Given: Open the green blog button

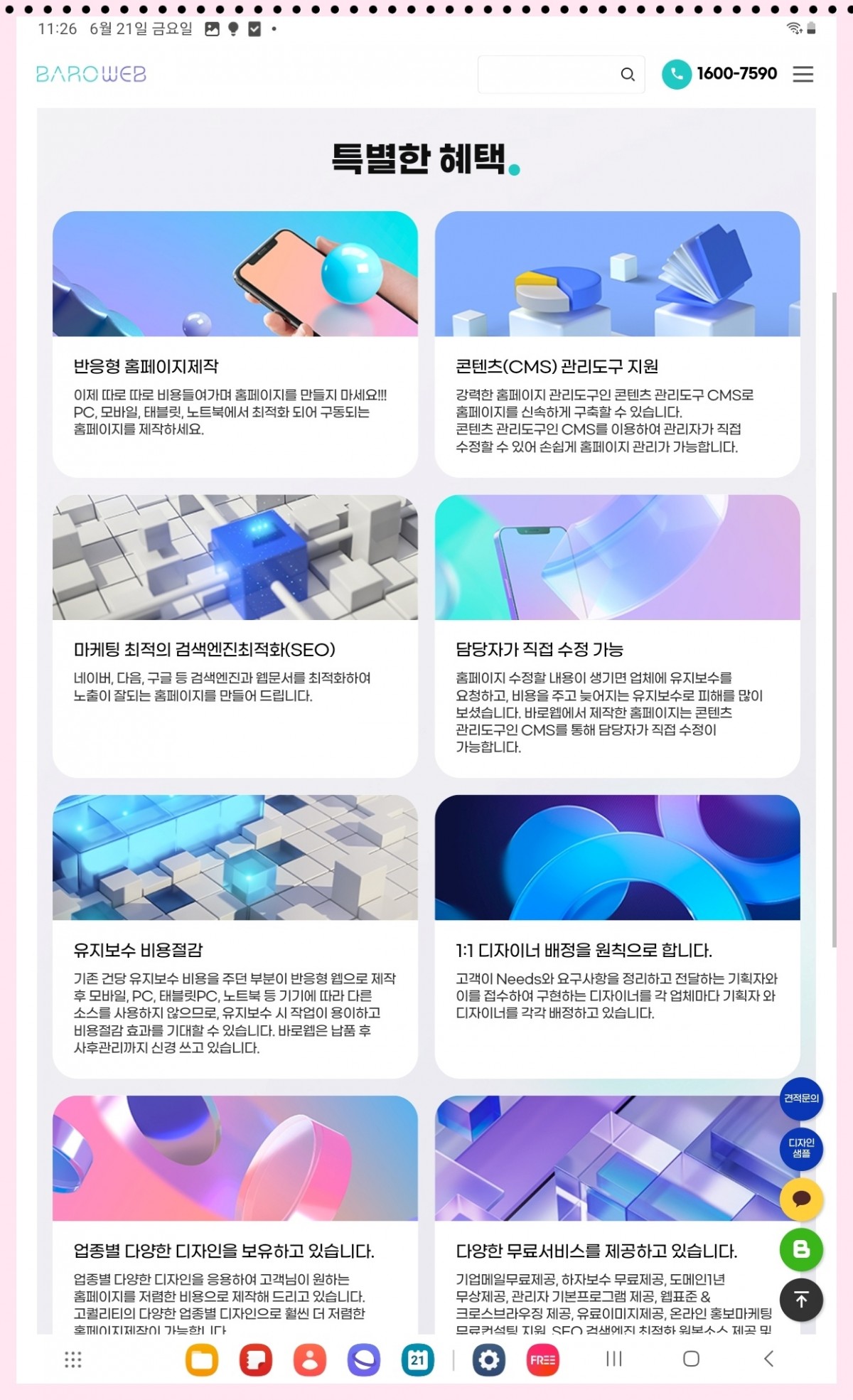Looking at the screenshot, I should (801, 1249).
